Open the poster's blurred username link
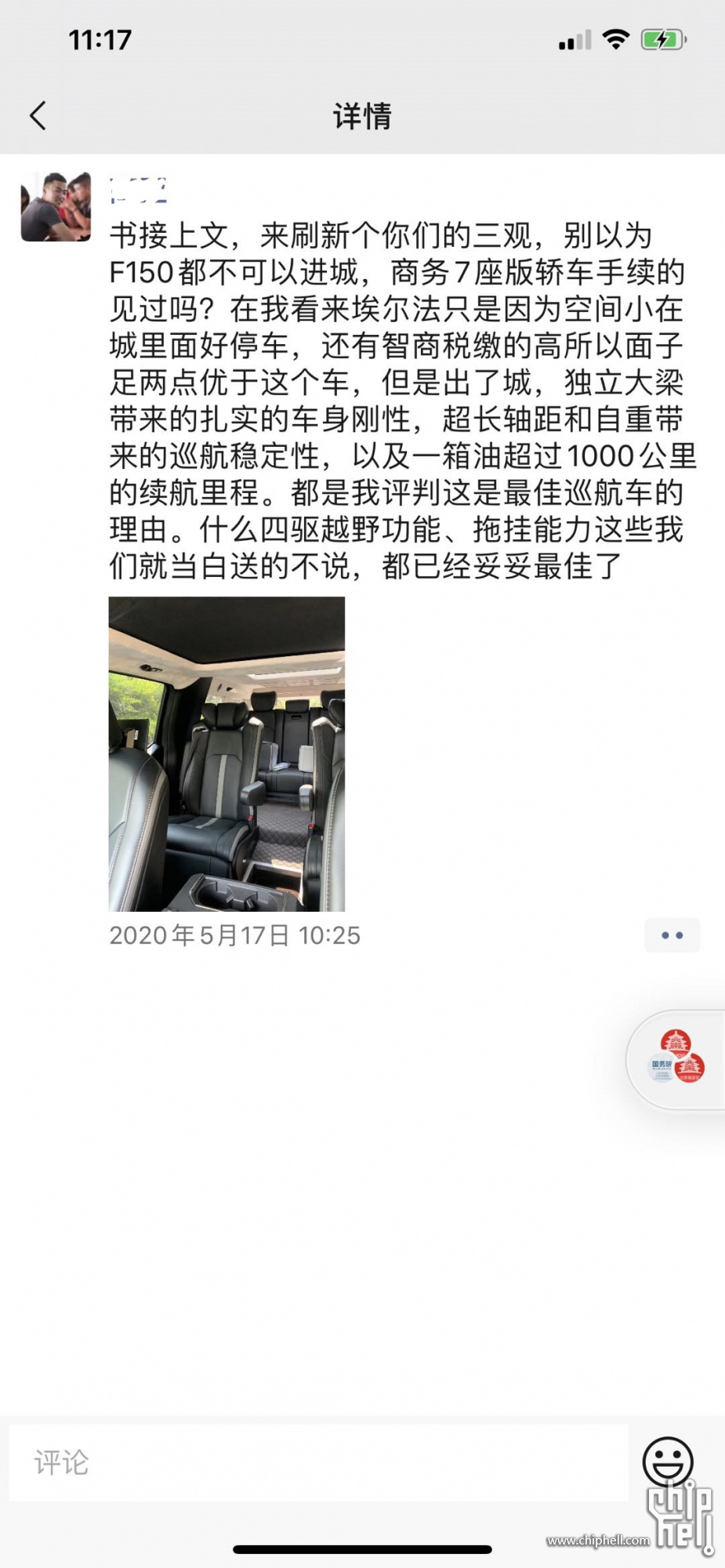This screenshot has height=1568, width=725. 139,191
